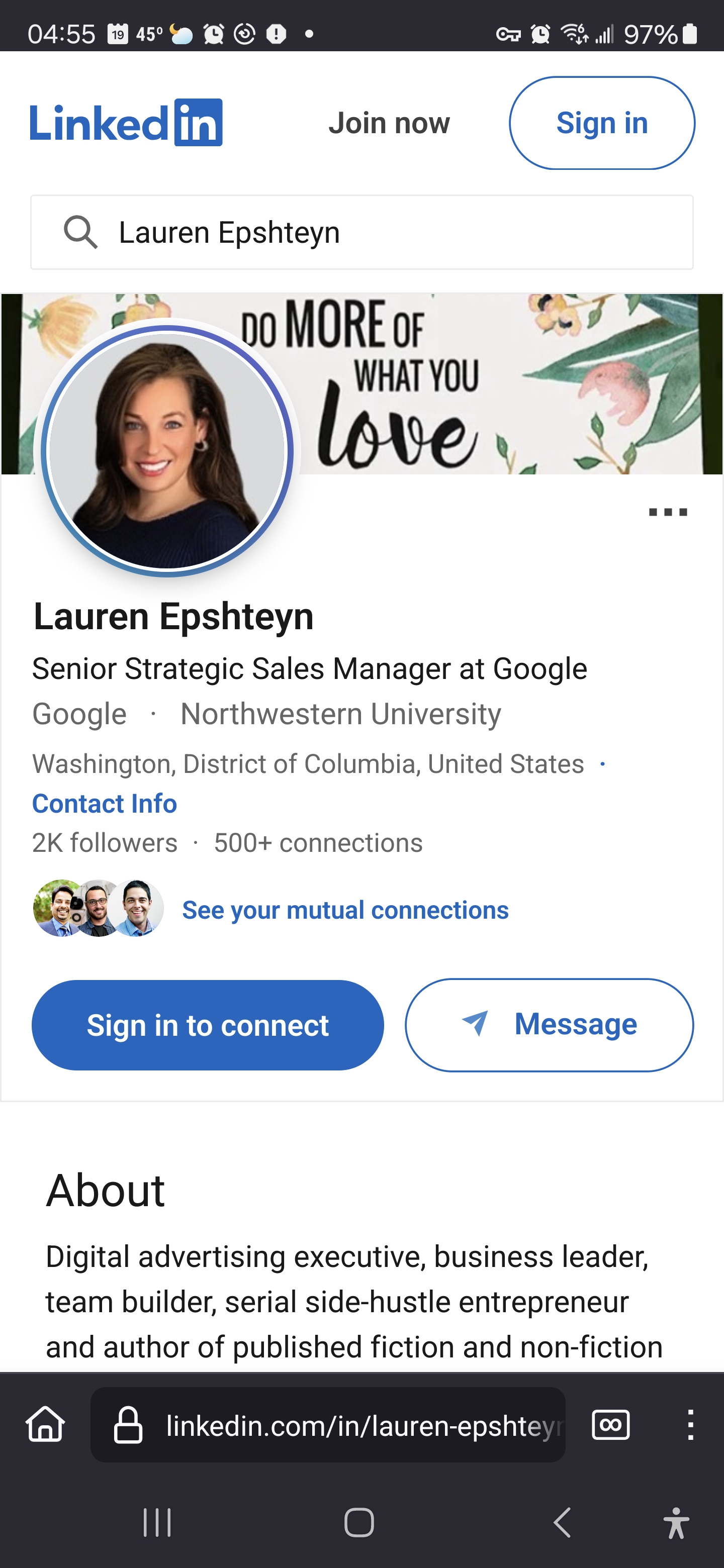Go back with the system back button

(562, 1522)
